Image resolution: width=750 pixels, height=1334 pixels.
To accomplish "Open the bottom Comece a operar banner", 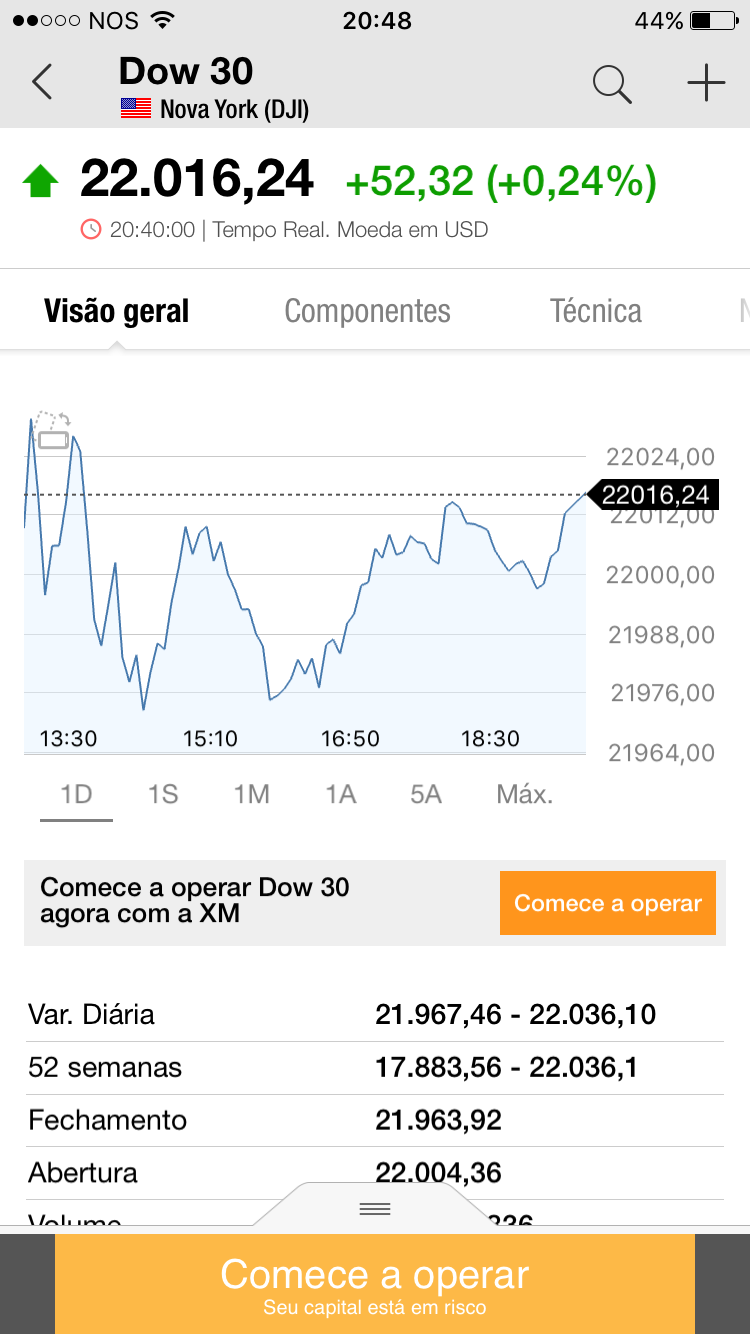I will coord(374,1284).
